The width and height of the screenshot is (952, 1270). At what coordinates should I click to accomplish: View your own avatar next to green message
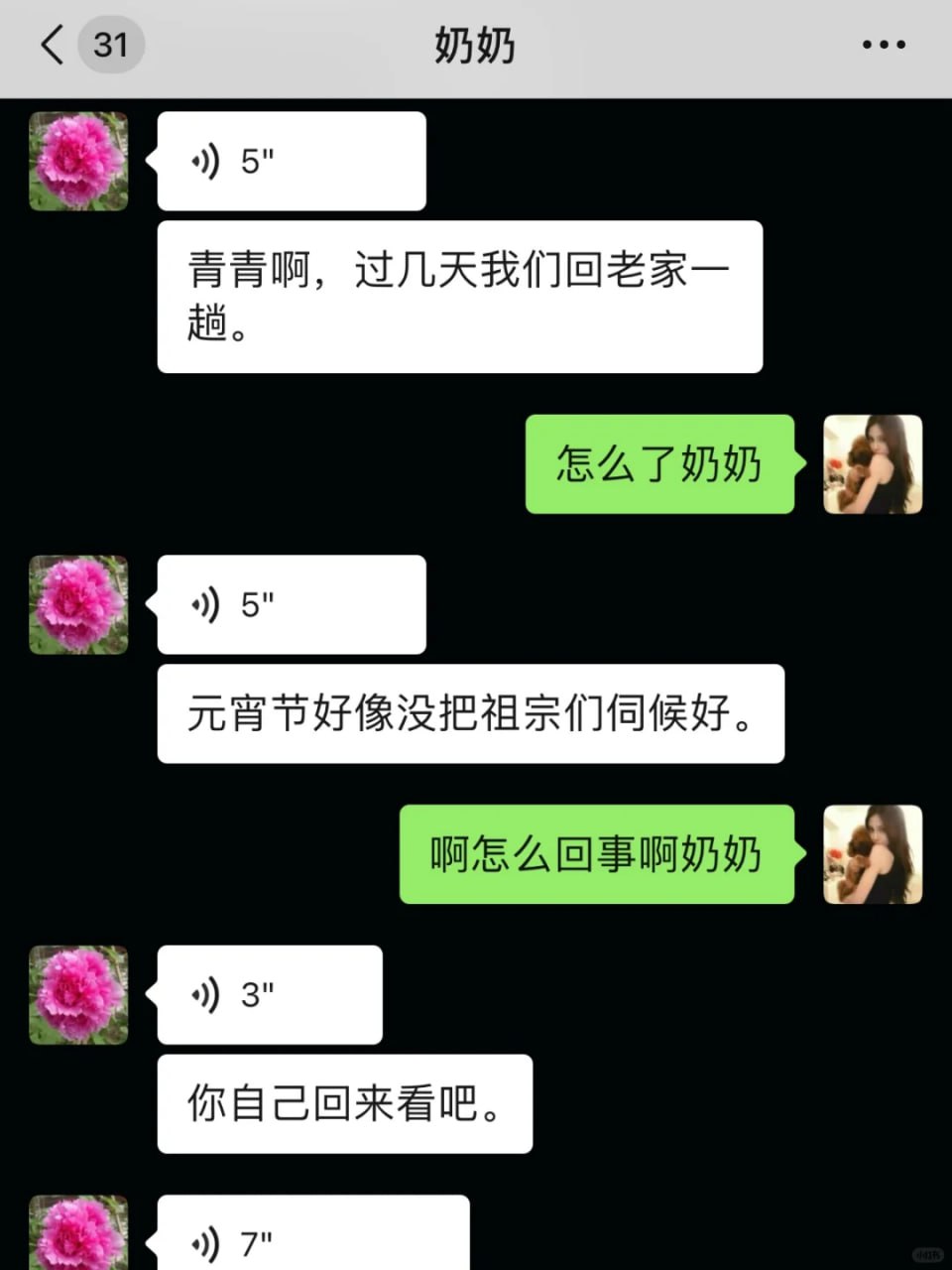click(x=873, y=464)
